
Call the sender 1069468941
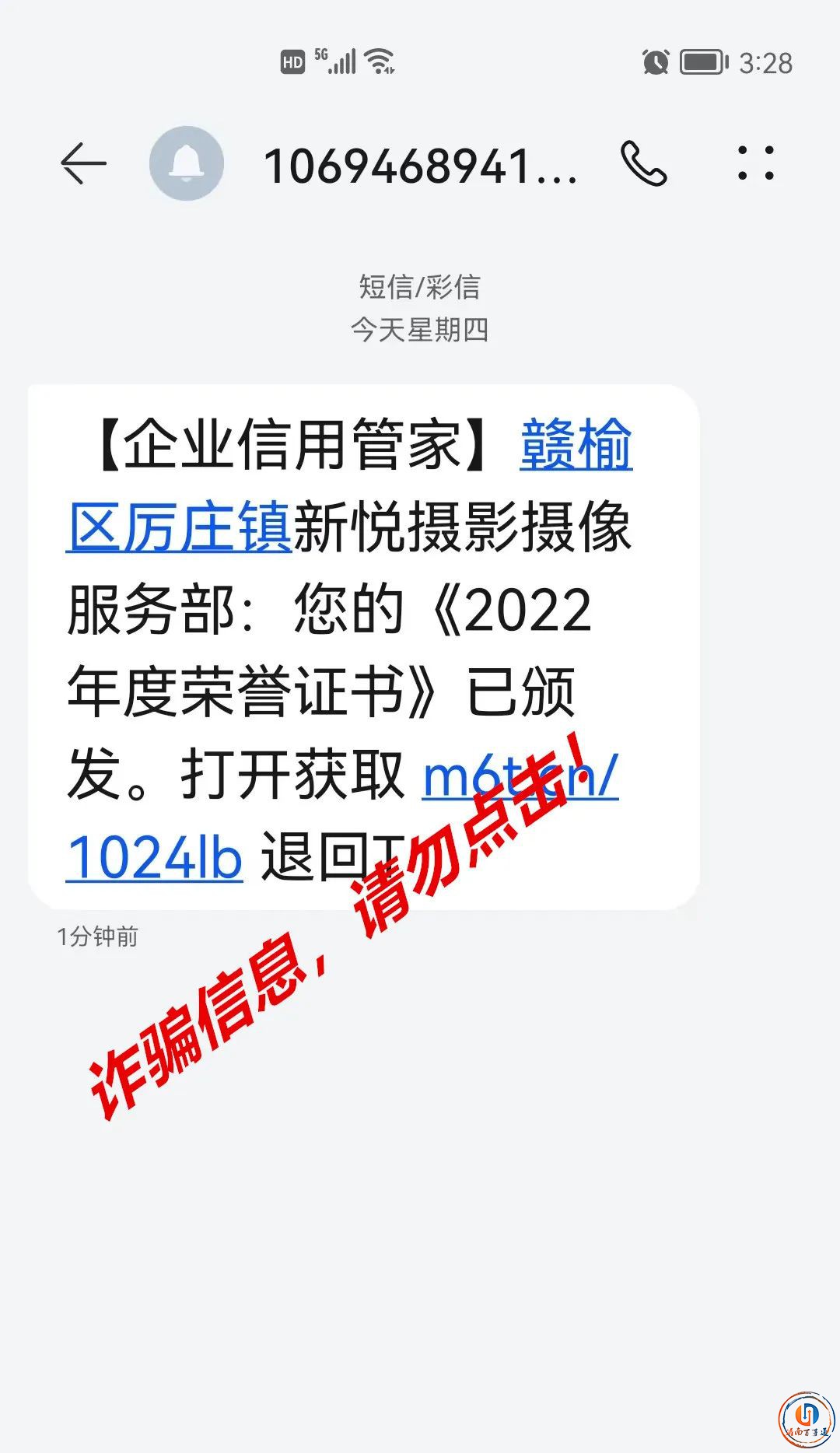[x=643, y=164]
